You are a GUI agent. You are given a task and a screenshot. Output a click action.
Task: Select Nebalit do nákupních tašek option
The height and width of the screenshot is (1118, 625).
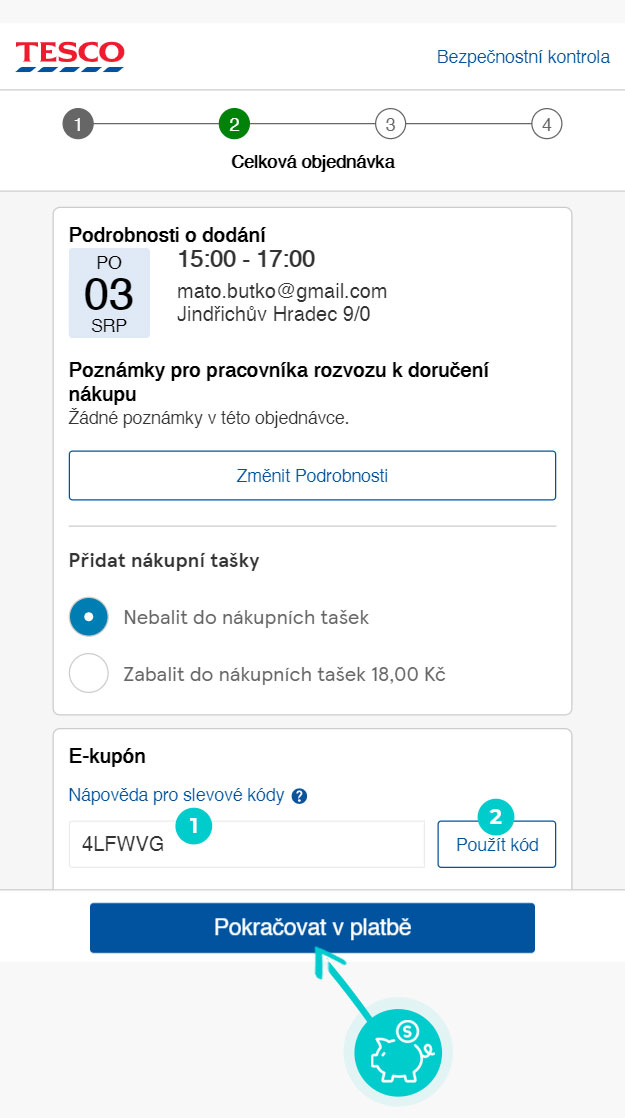pyautogui.click(x=89, y=617)
